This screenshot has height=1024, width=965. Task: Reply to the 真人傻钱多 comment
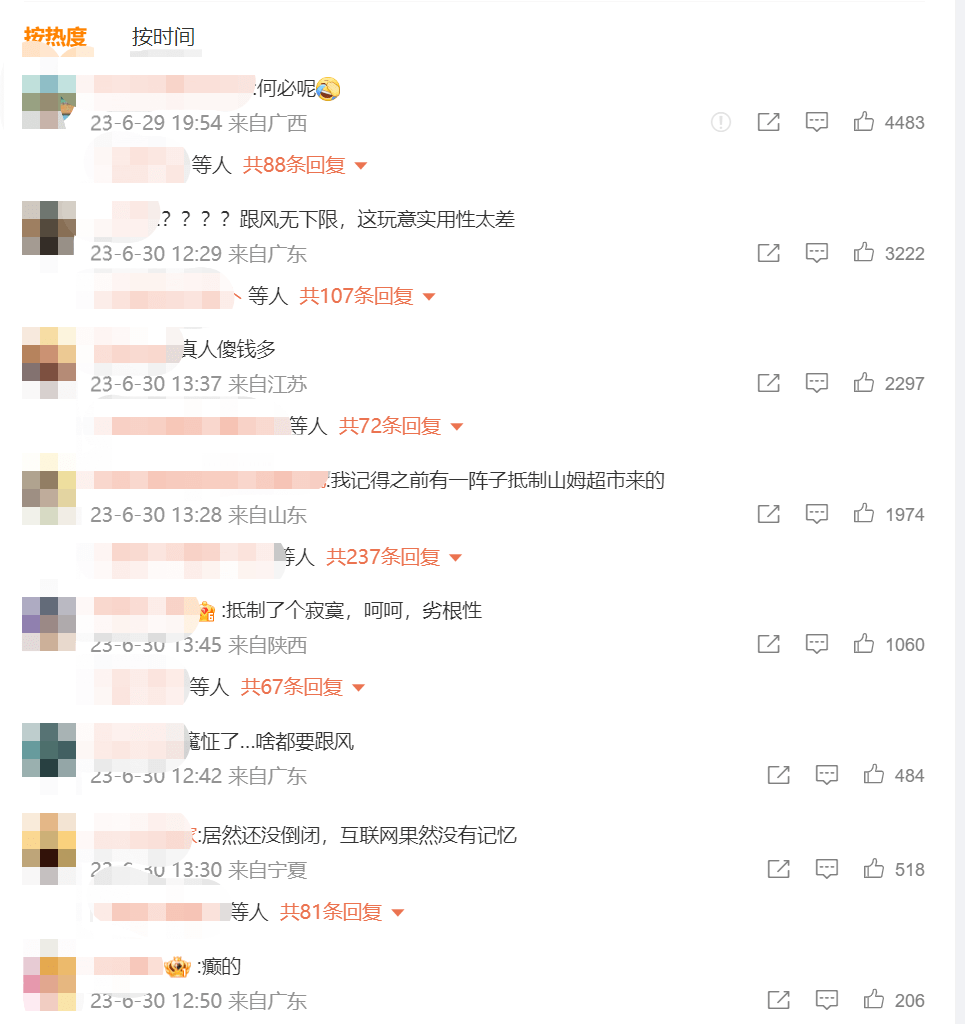[817, 383]
